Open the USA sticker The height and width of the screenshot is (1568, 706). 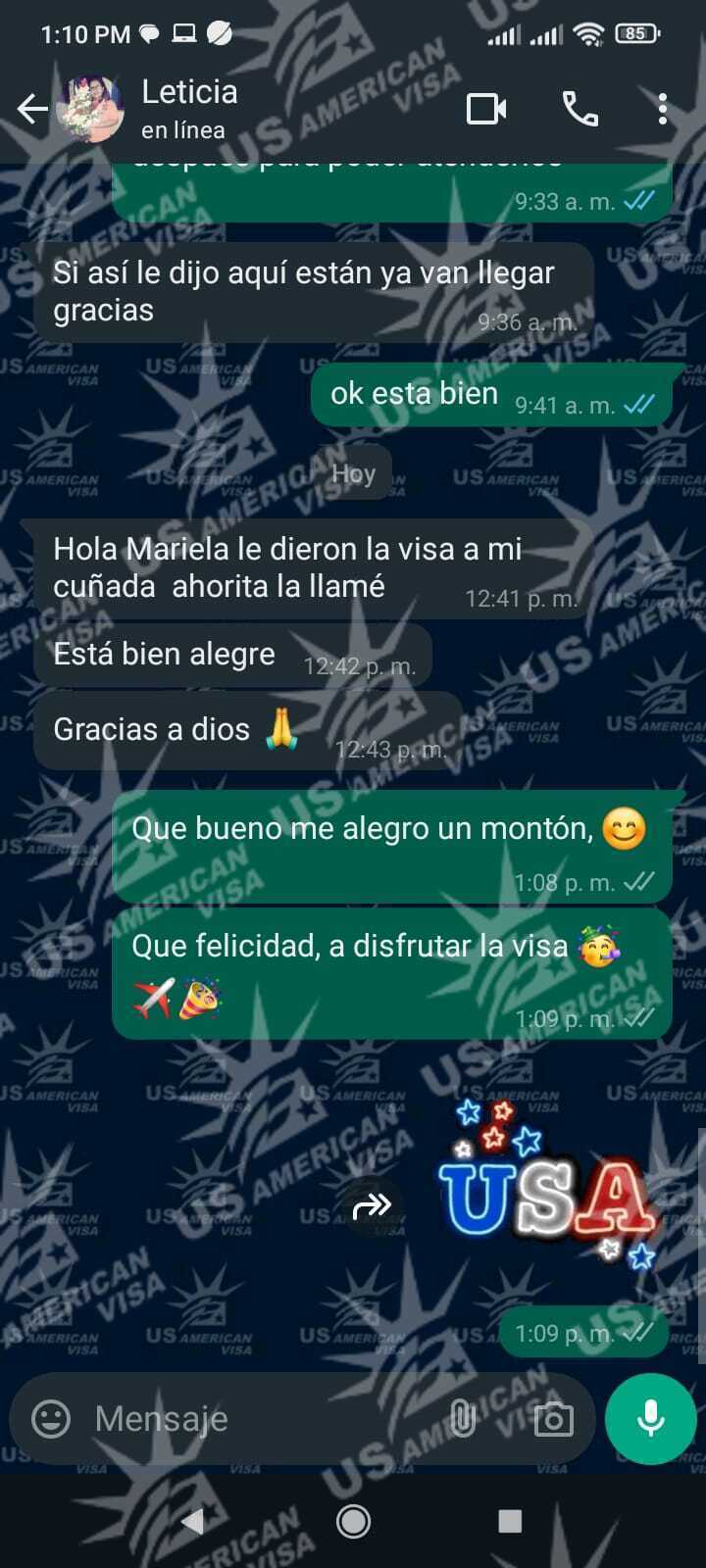click(x=547, y=1187)
